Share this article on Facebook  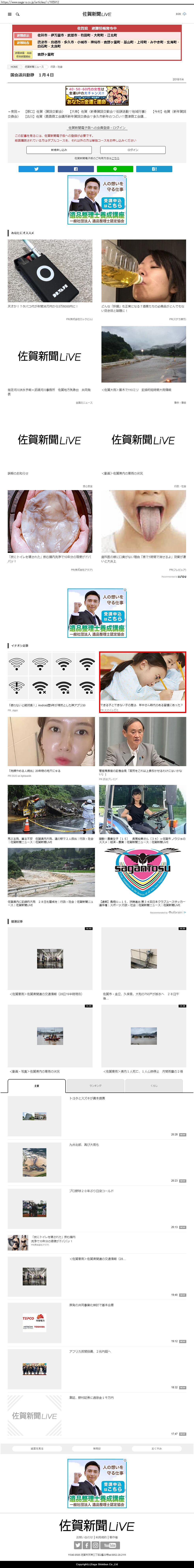75,169
